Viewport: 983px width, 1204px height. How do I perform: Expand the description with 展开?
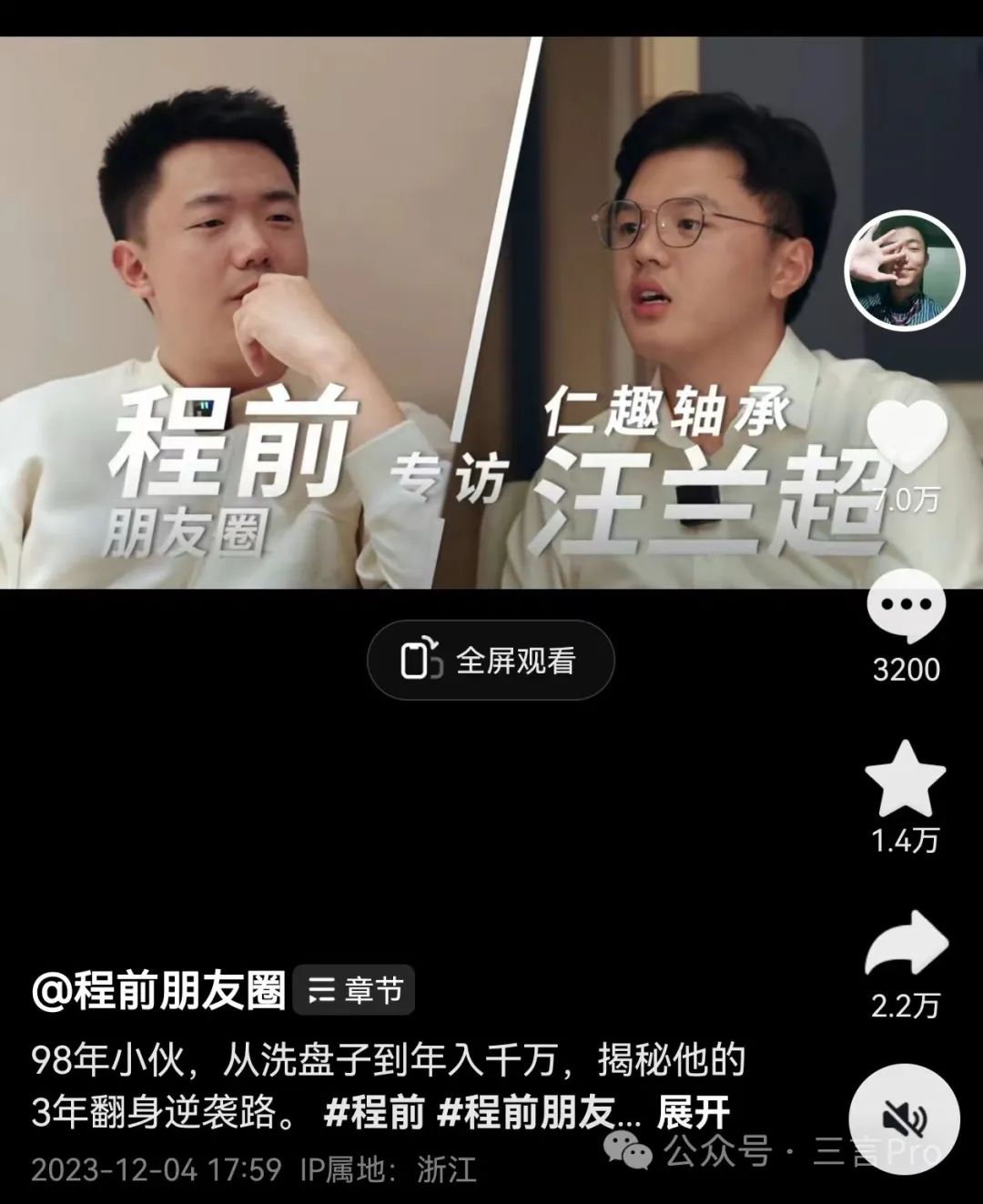(693, 1113)
